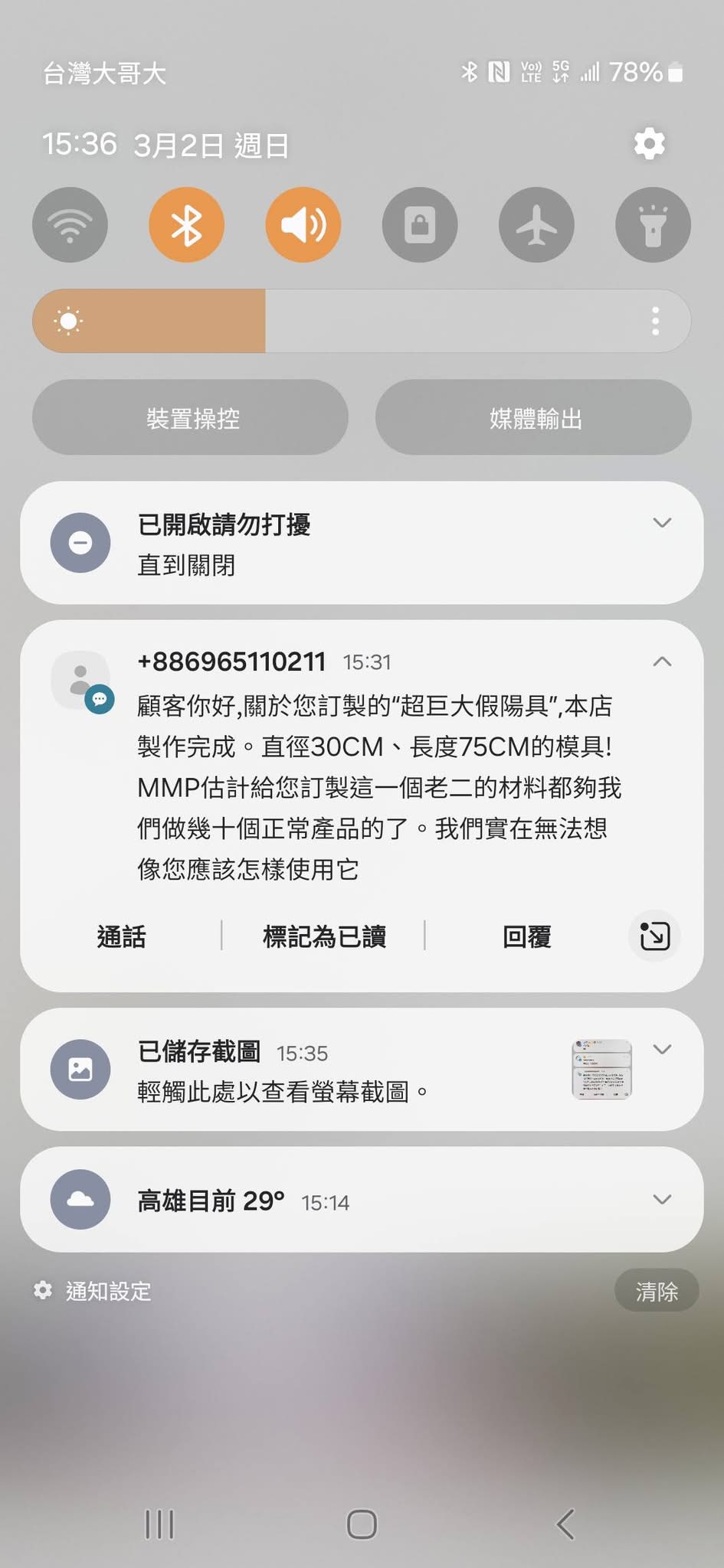The height and width of the screenshot is (1568, 724).
Task: Enable airplane mode
Action: [536, 225]
